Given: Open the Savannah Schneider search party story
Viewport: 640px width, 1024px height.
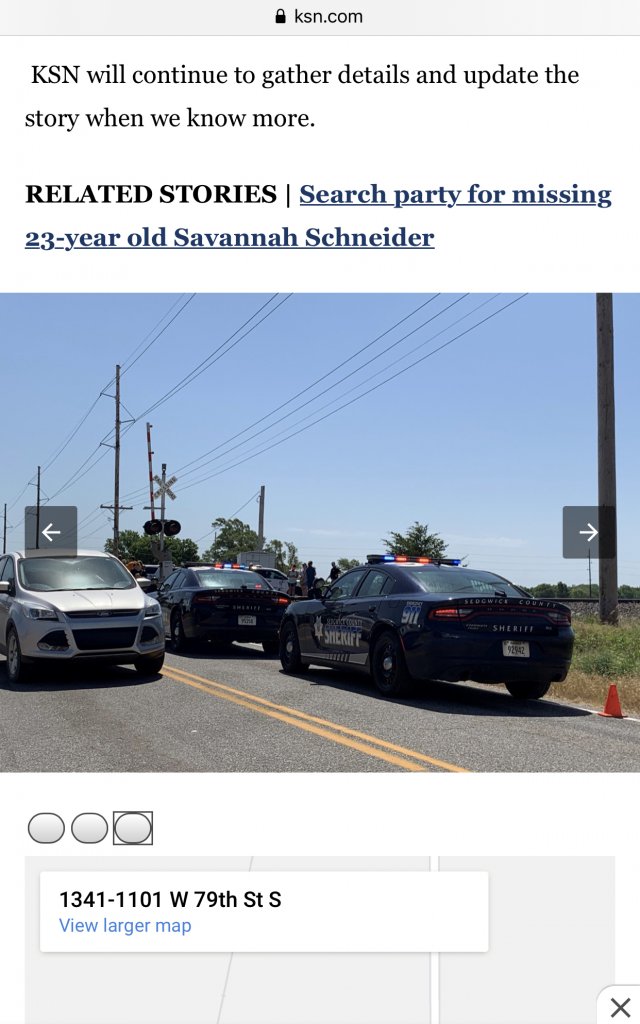Looking at the screenshot, I should coord(455,195).
